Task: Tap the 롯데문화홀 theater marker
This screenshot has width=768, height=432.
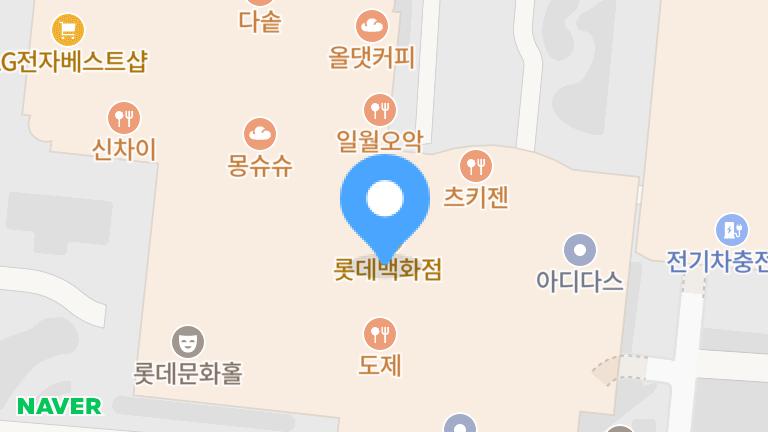Action: 187,342
